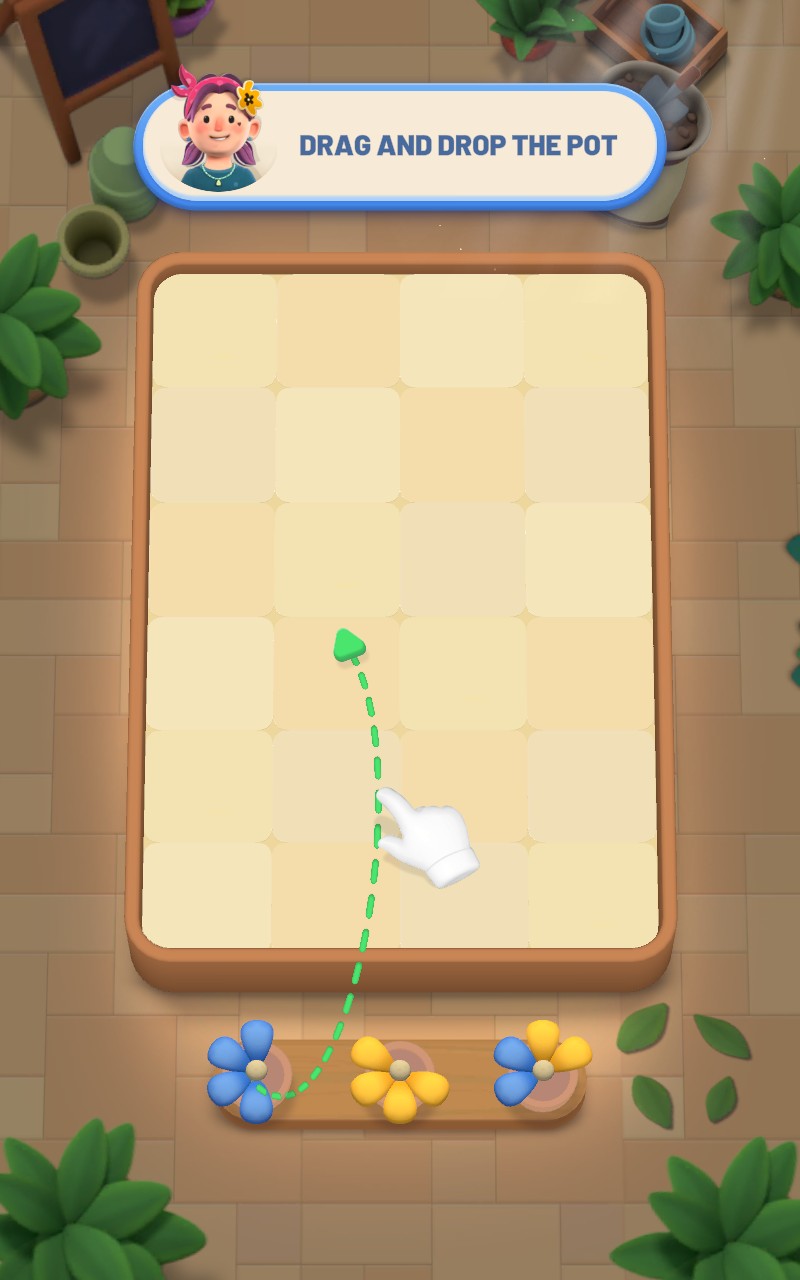800x1280 pixels.
Task: Select the all-blue flower pot
Action: (254, 1071)
